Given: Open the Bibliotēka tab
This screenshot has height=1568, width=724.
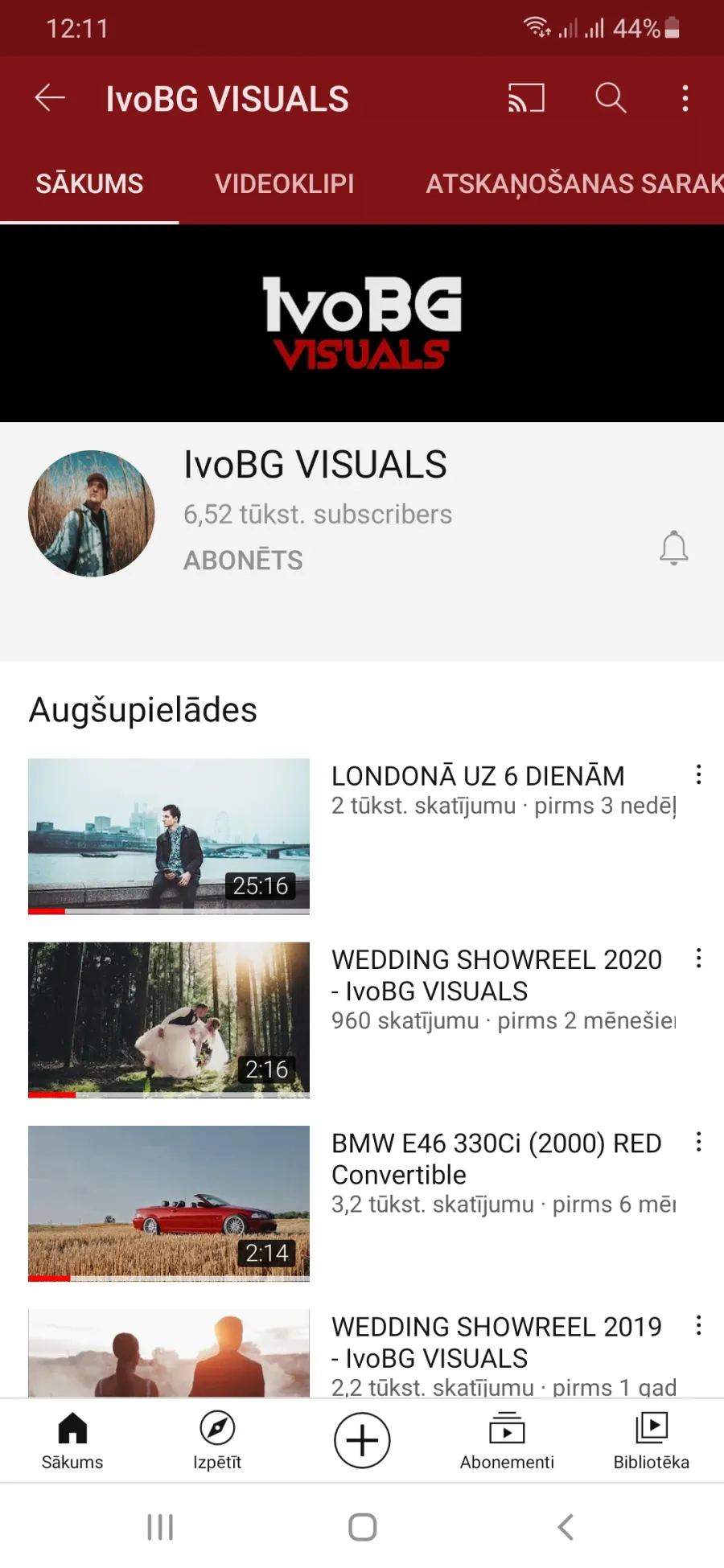Looking at the screenshot, I should [x=652, y=1441].
